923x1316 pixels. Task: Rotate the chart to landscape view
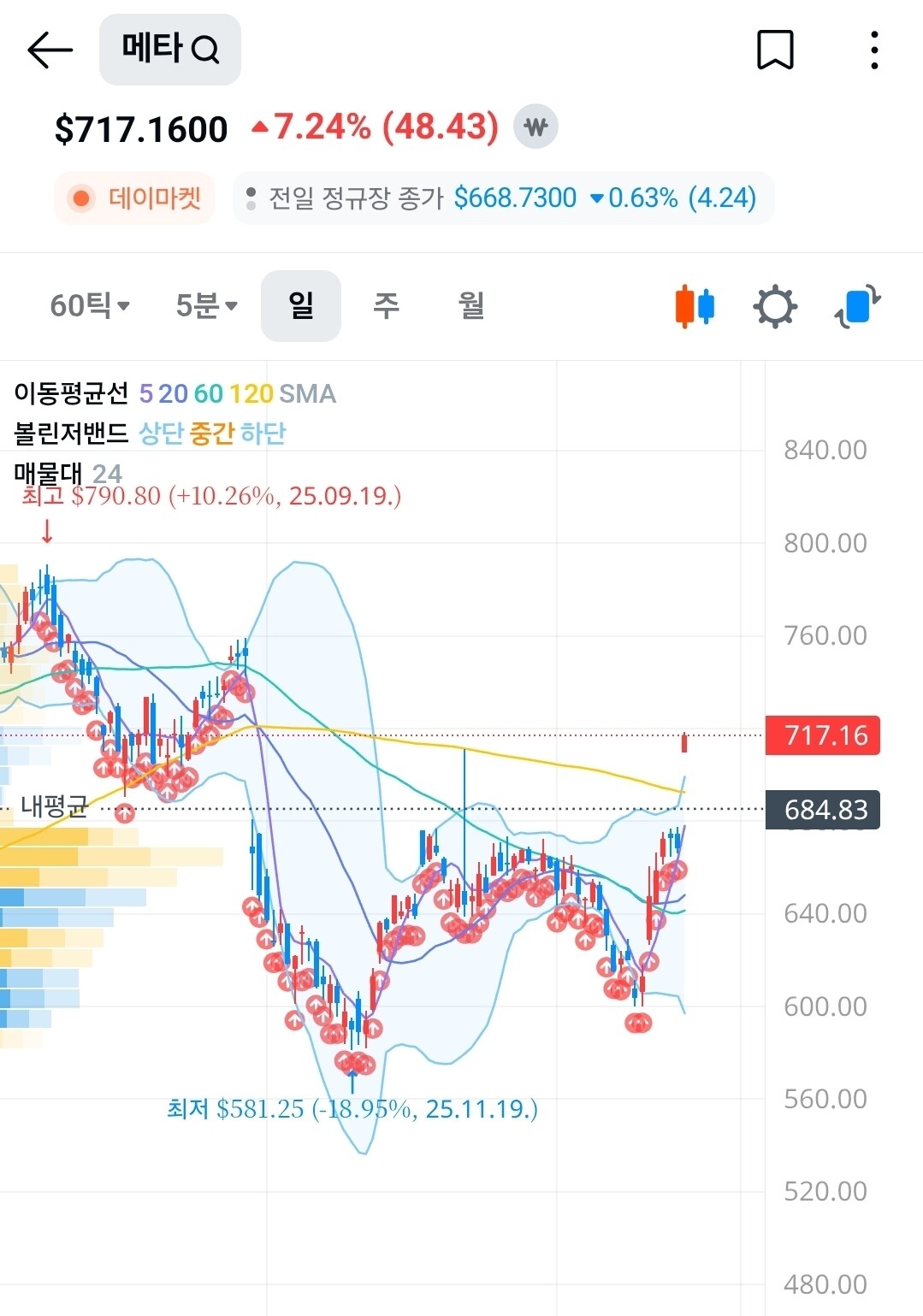coord(857,306)
